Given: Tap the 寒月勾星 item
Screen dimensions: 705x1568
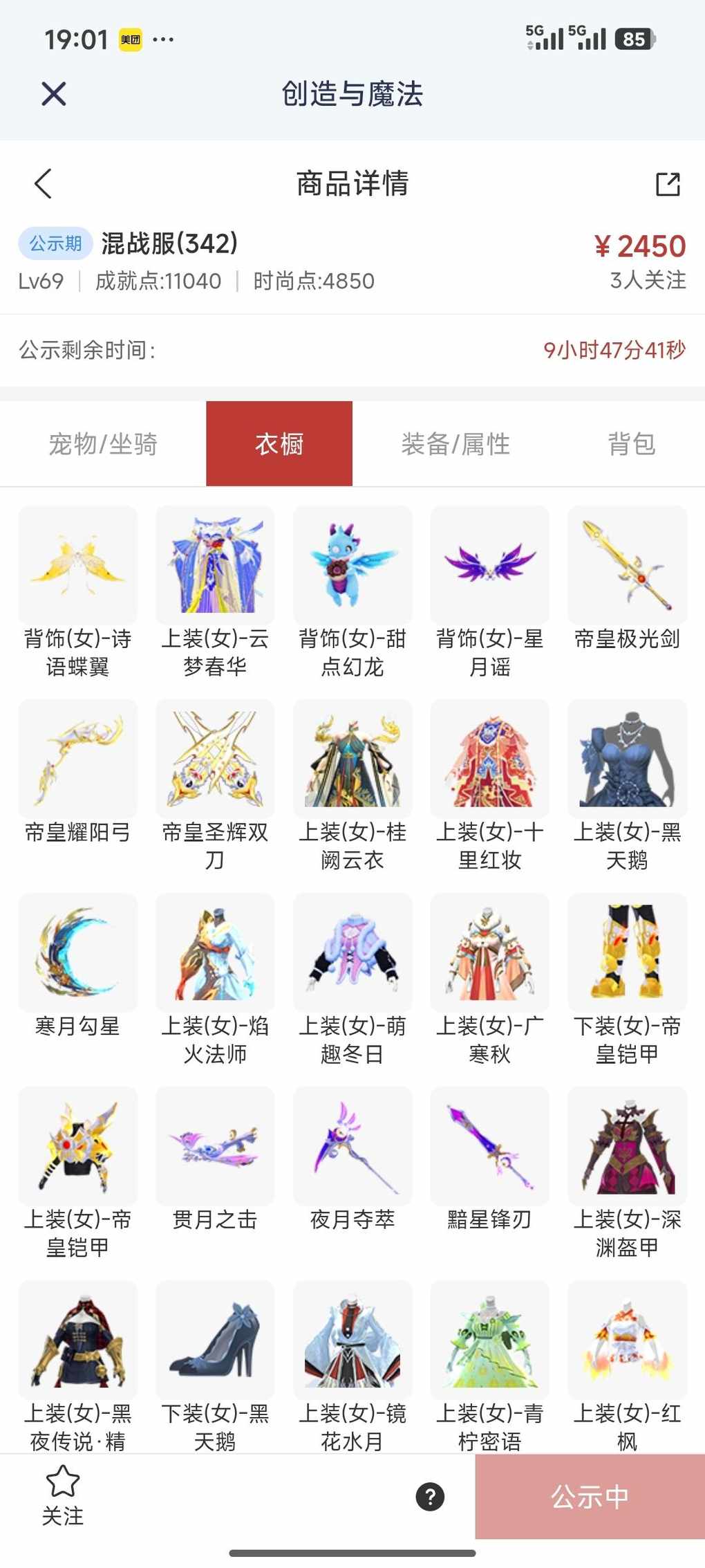Looking at the screenshot, I should 78,953.
